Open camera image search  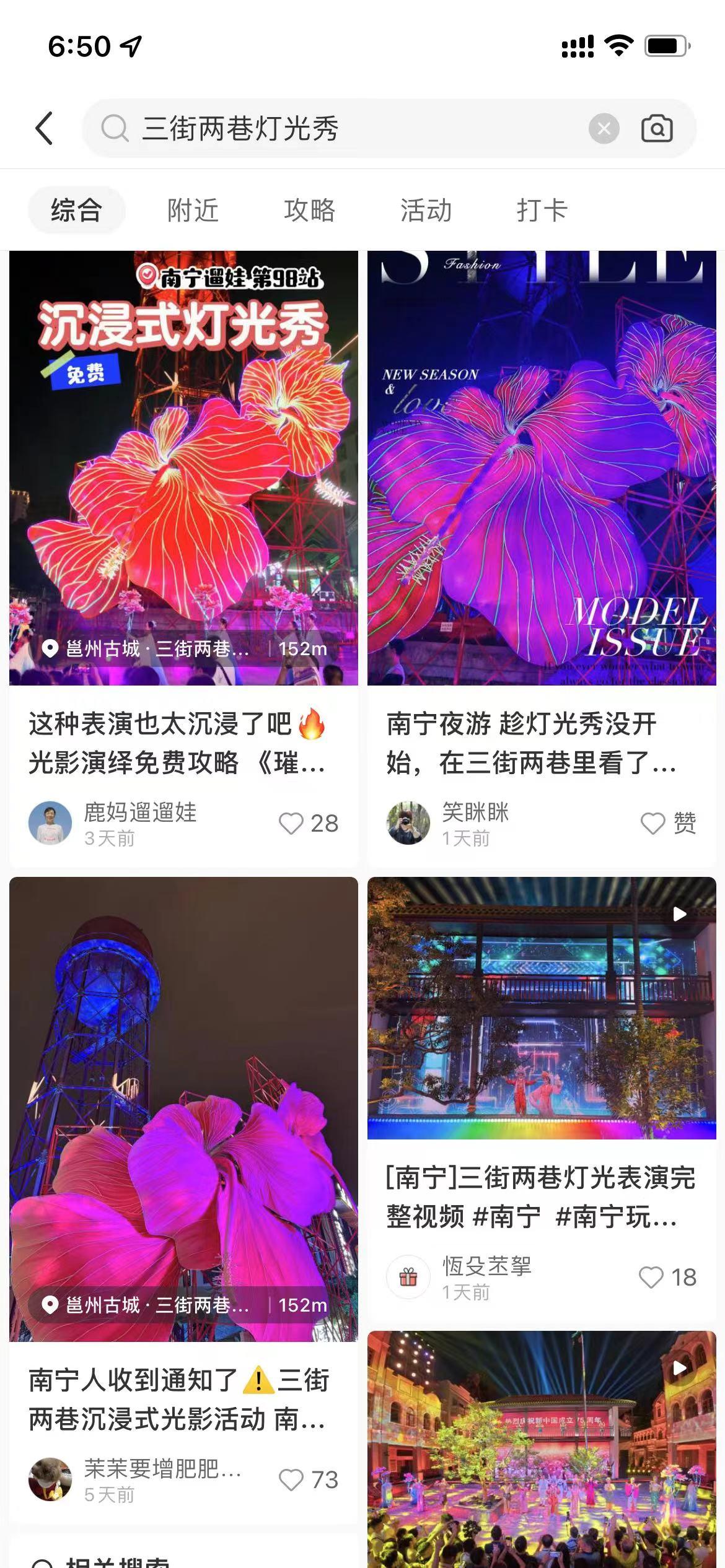coord(657,129)
